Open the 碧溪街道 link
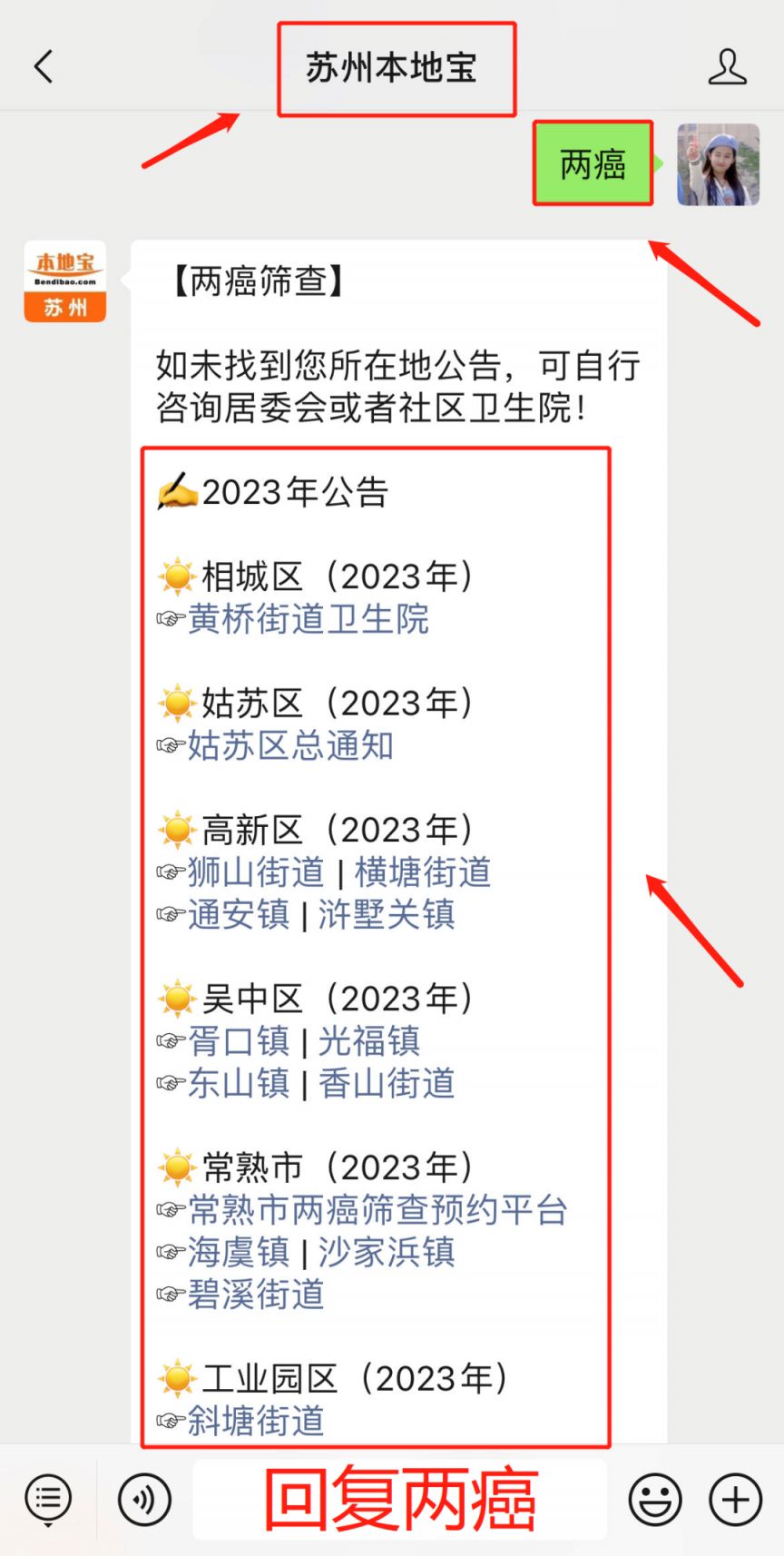The width and height of the screenshot is (784, 1556). pos(256,1295)
